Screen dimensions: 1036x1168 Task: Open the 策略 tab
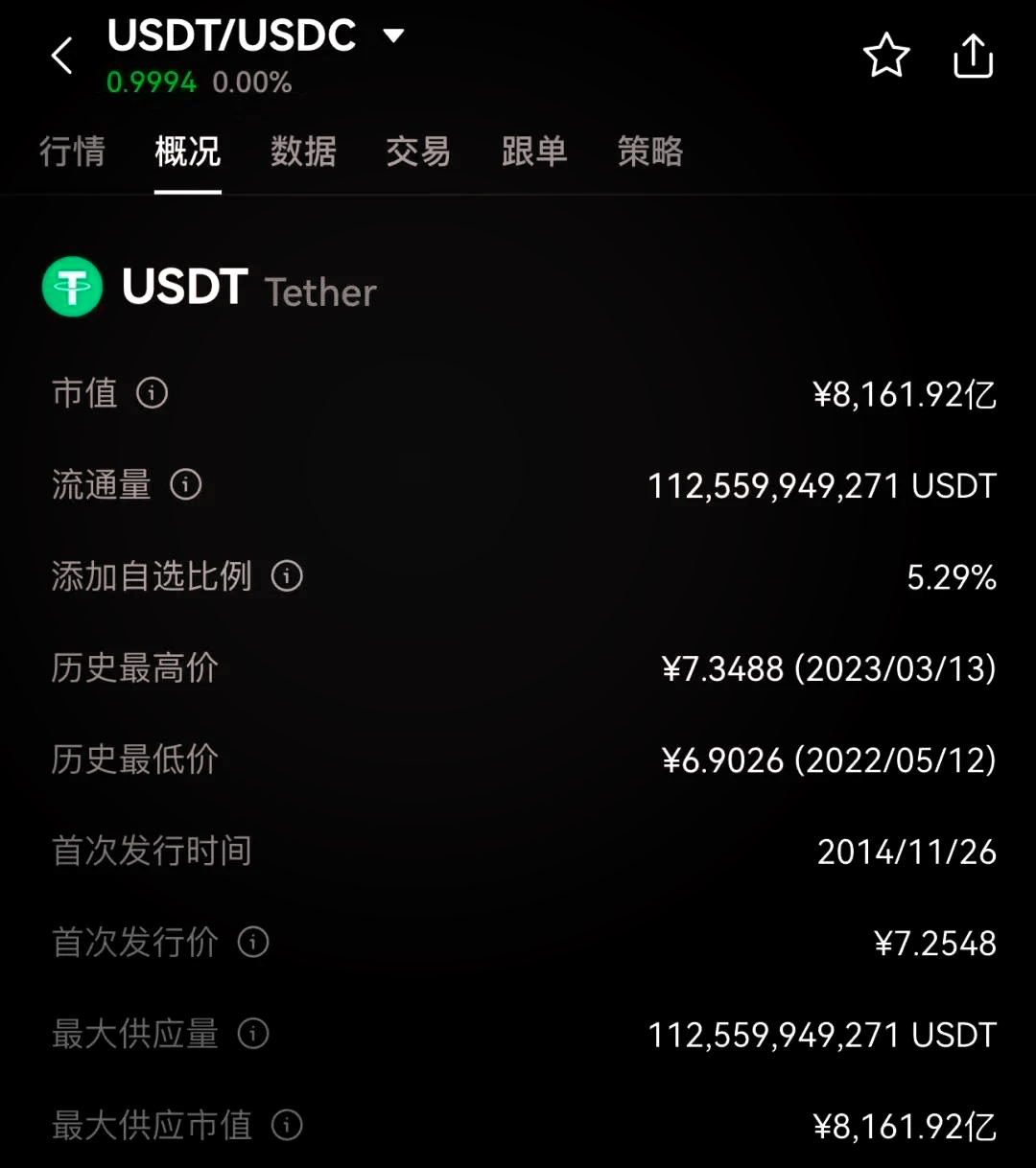tap(648, 153)
